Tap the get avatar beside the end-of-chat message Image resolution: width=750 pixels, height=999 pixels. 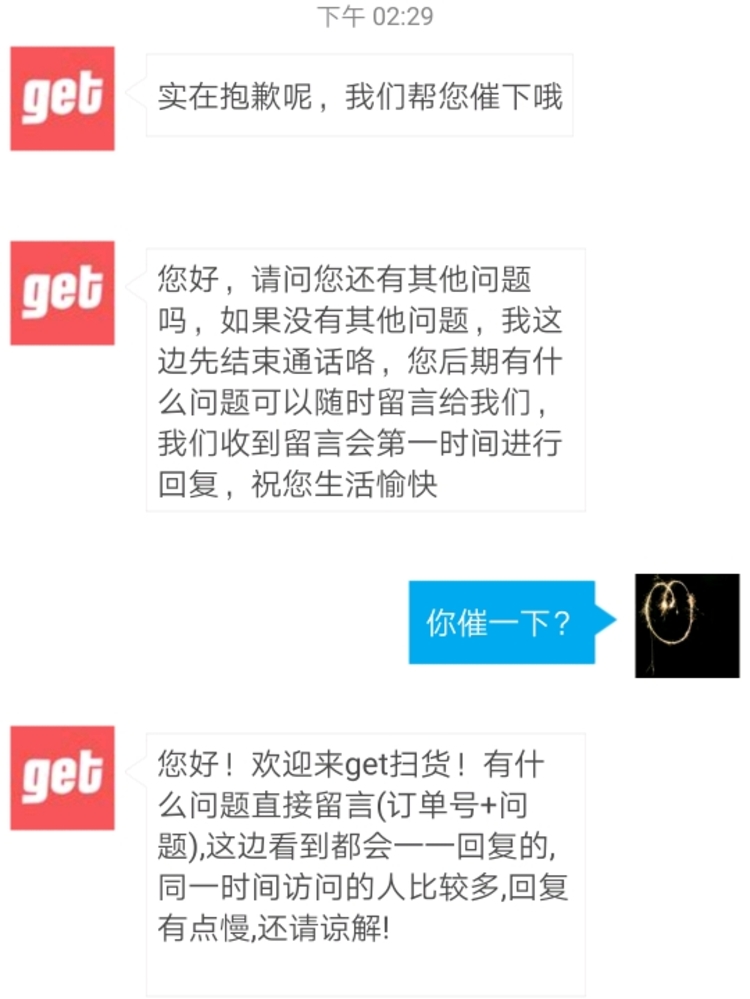pyautogui.click(x=62, y=292)
